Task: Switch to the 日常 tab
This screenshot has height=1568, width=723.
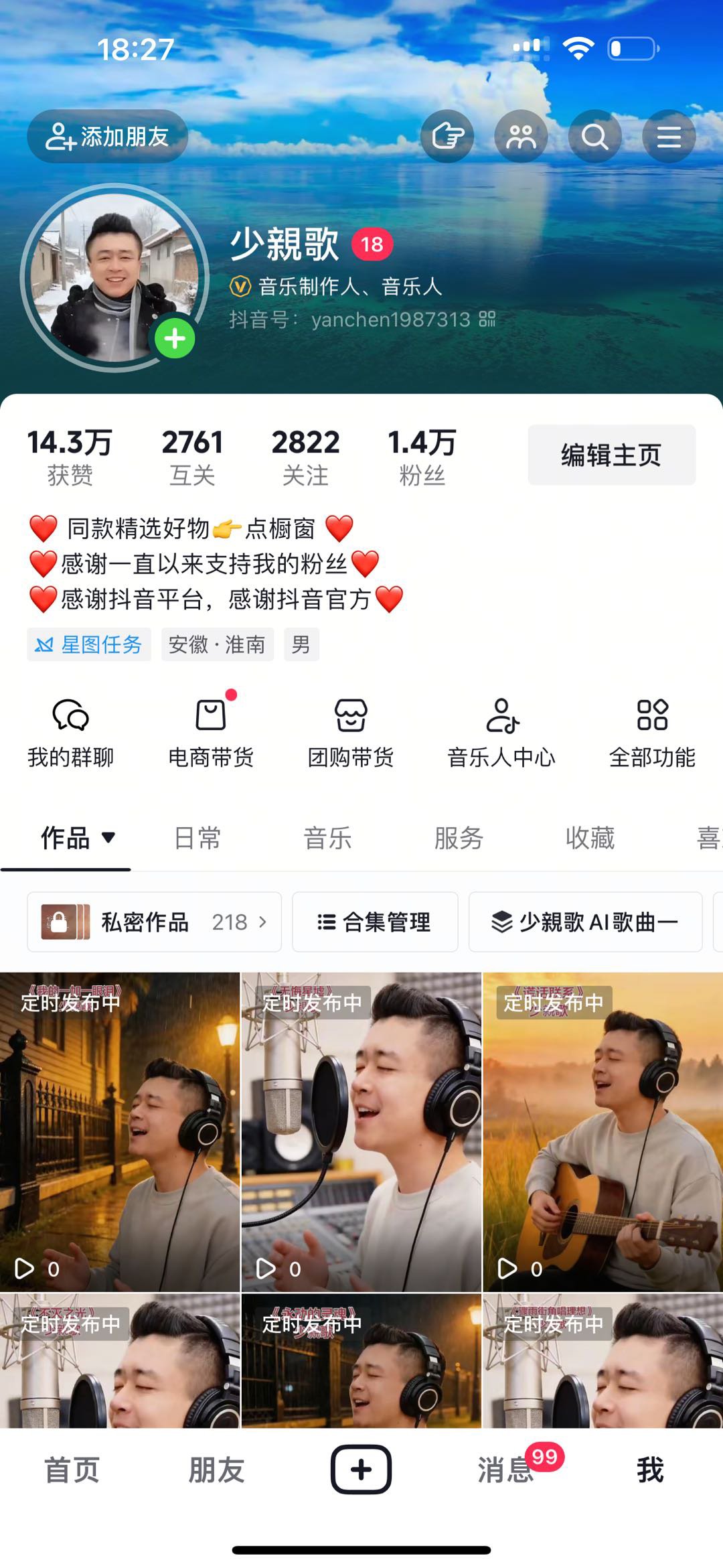Action: pos(197,838)
